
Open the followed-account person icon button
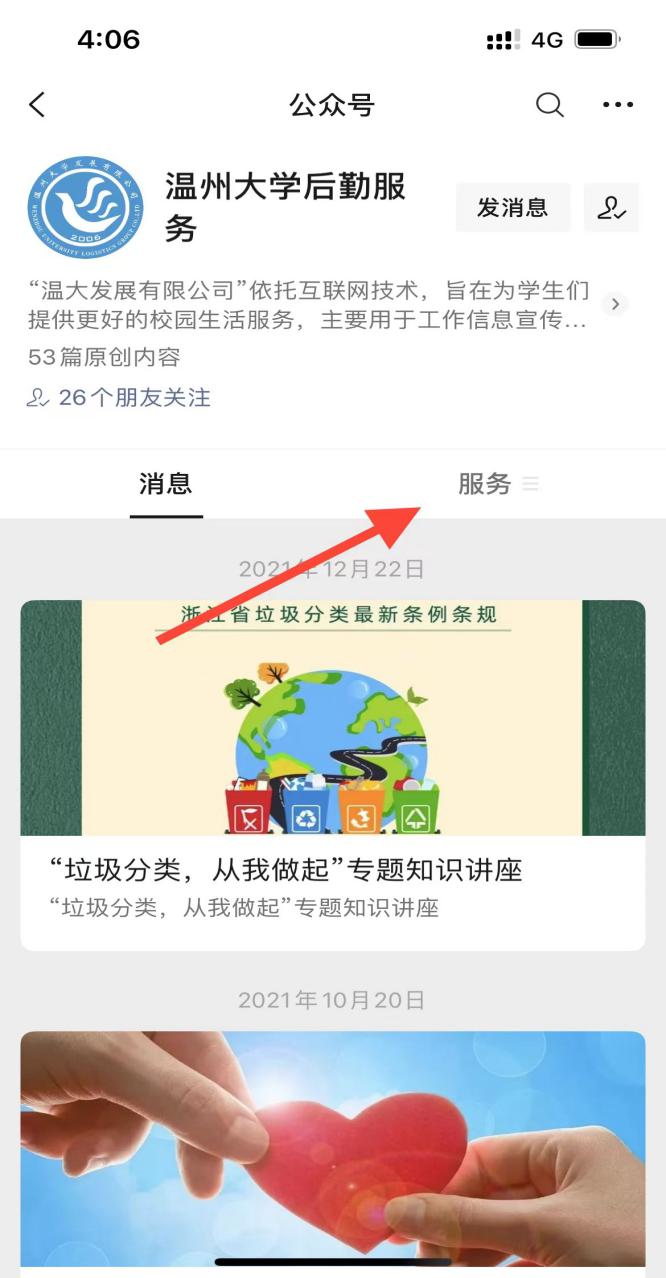[611, 208]
